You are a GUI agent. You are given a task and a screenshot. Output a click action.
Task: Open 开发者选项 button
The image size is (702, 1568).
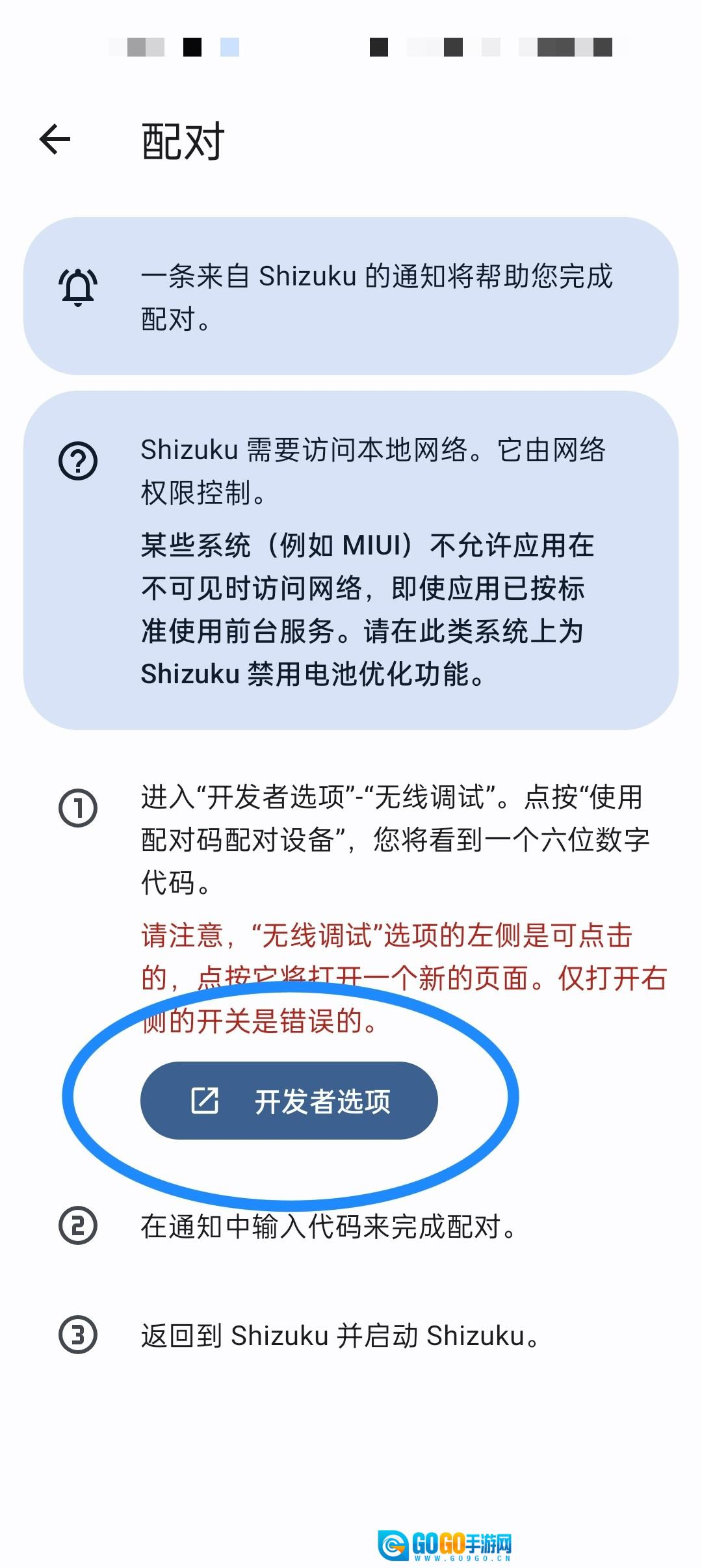(x=289, y=1101)
